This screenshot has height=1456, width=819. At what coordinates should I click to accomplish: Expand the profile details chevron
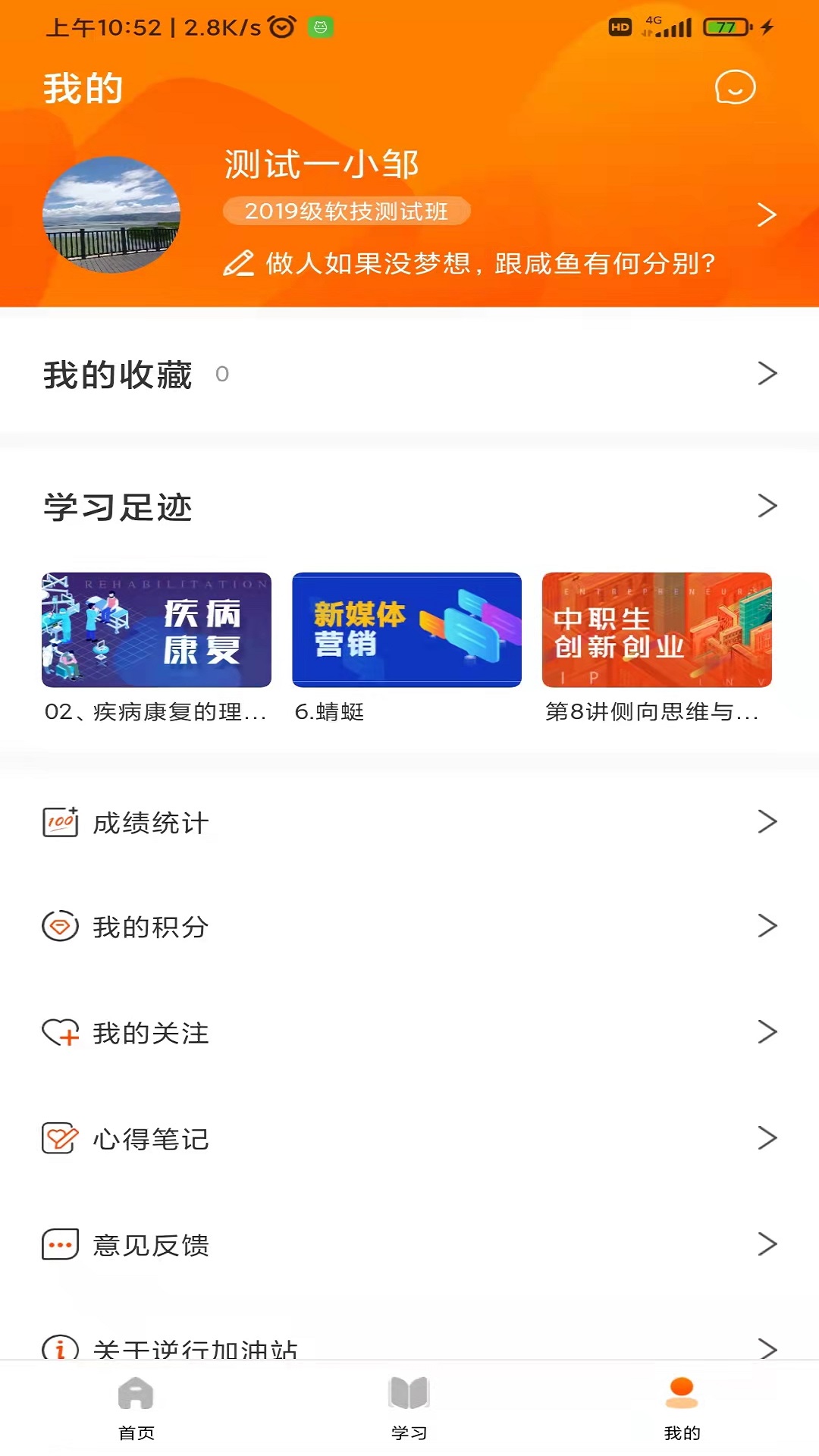[767, 215]
